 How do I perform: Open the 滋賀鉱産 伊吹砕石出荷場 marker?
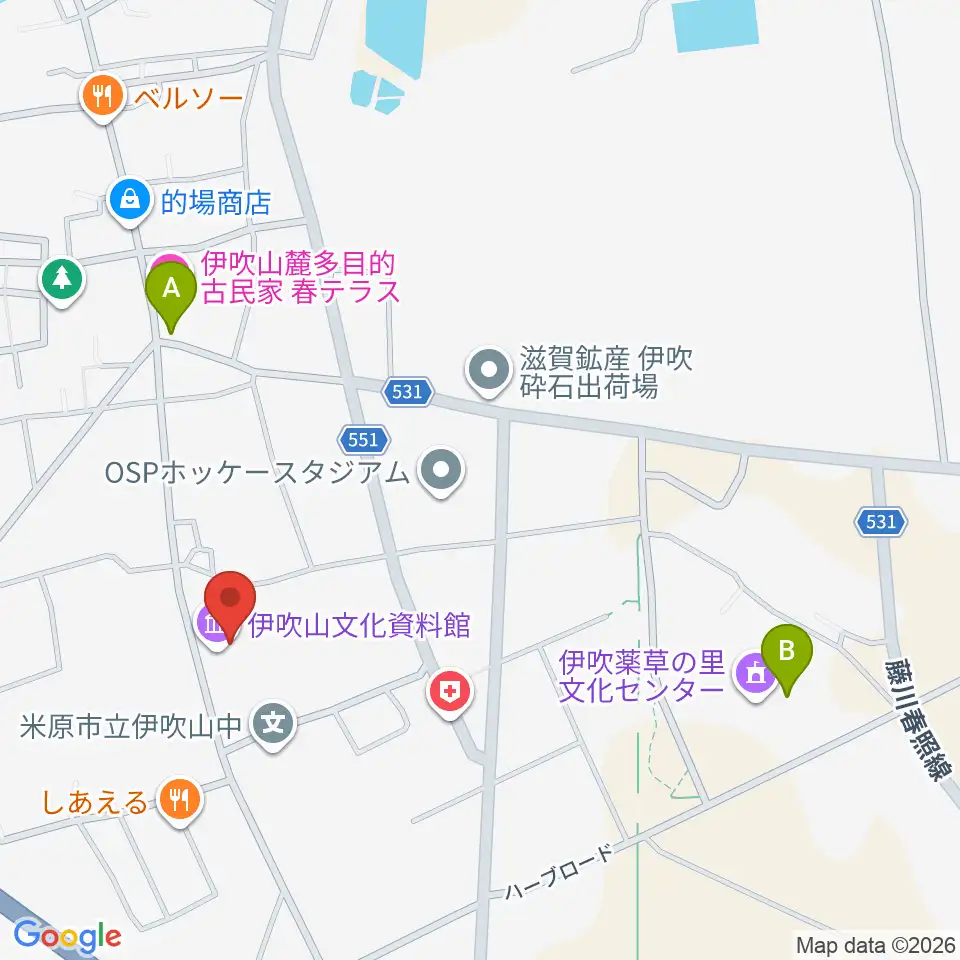click(x=489, y=372)
